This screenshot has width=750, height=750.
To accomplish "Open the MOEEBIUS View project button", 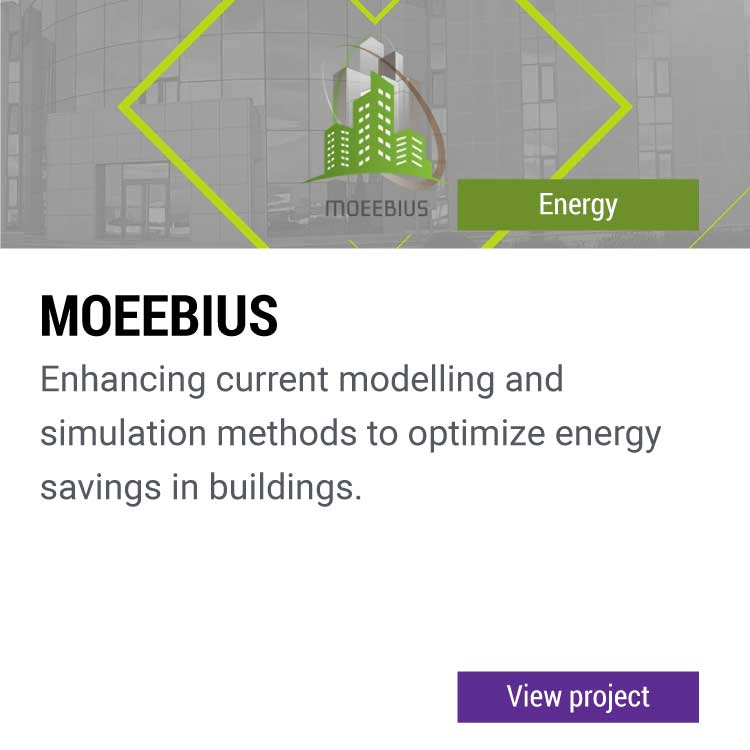I will pyautogui.click(x=578, y=697).
